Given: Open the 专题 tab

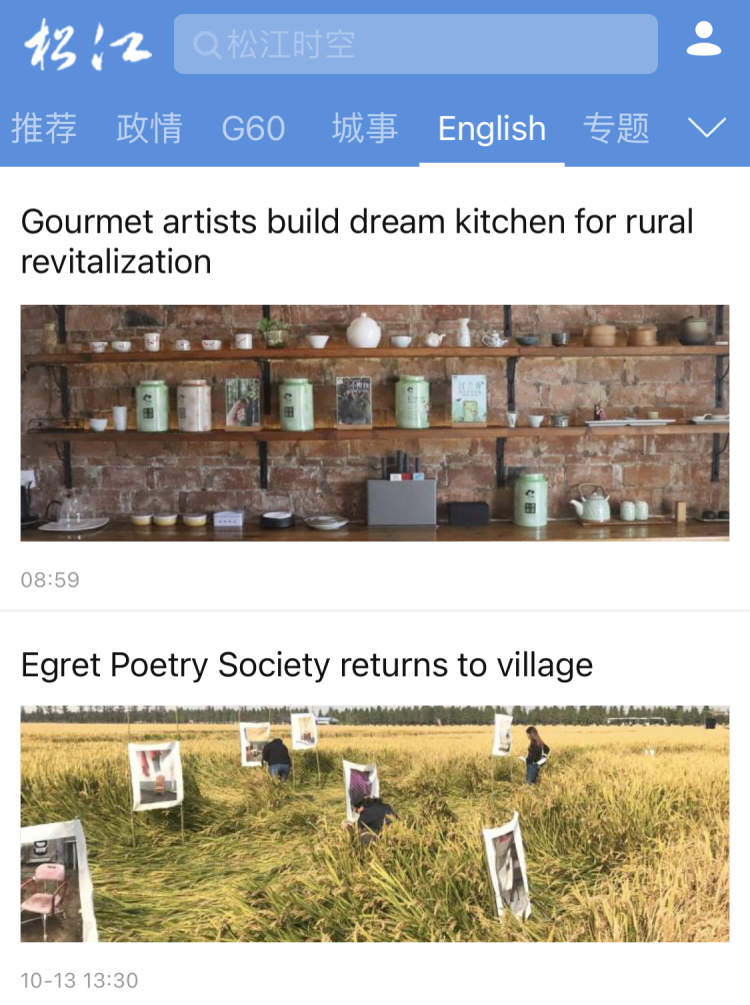Looking at the screenshot, I should (616, 128).
